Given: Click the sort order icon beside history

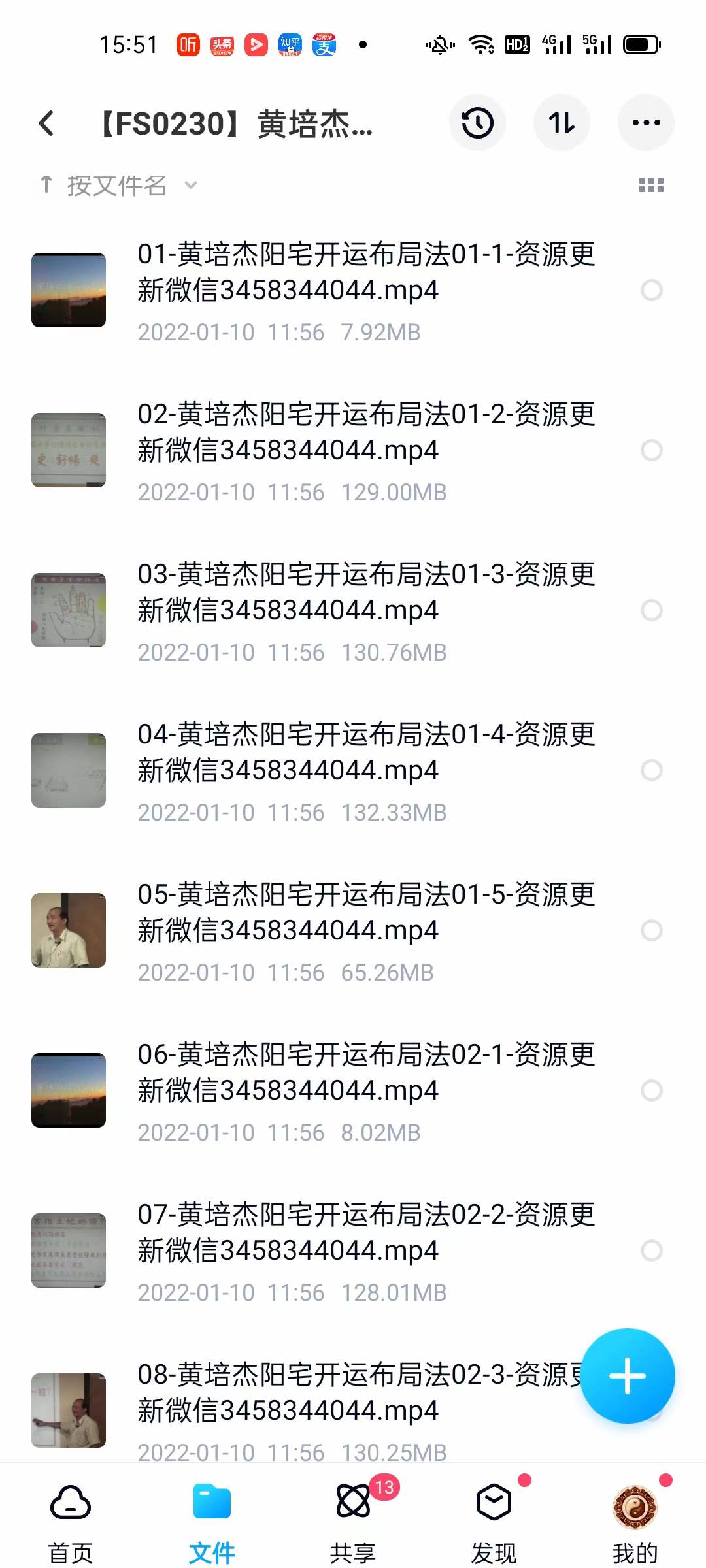Looking at the screenshot, I should point(562,122).
